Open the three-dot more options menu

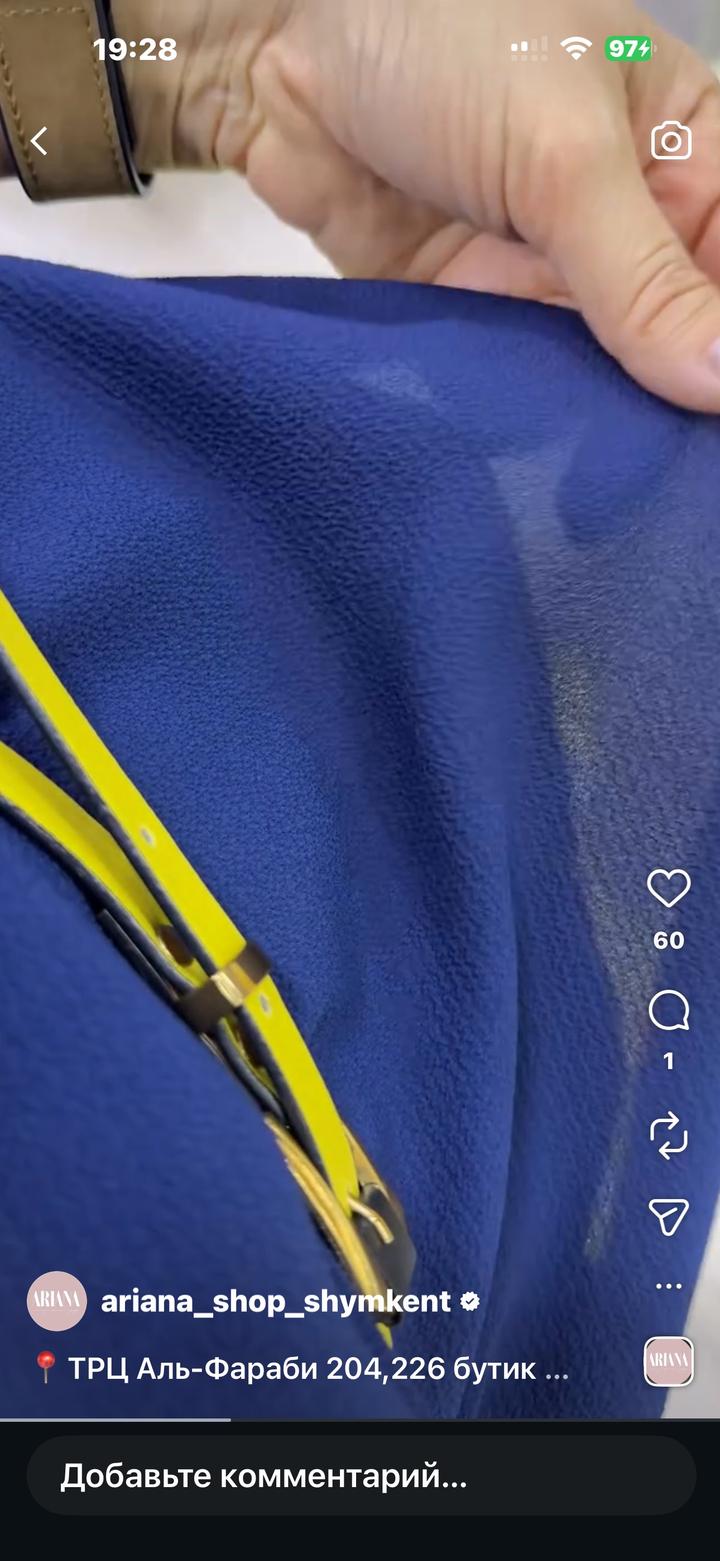pos(668,1286)
